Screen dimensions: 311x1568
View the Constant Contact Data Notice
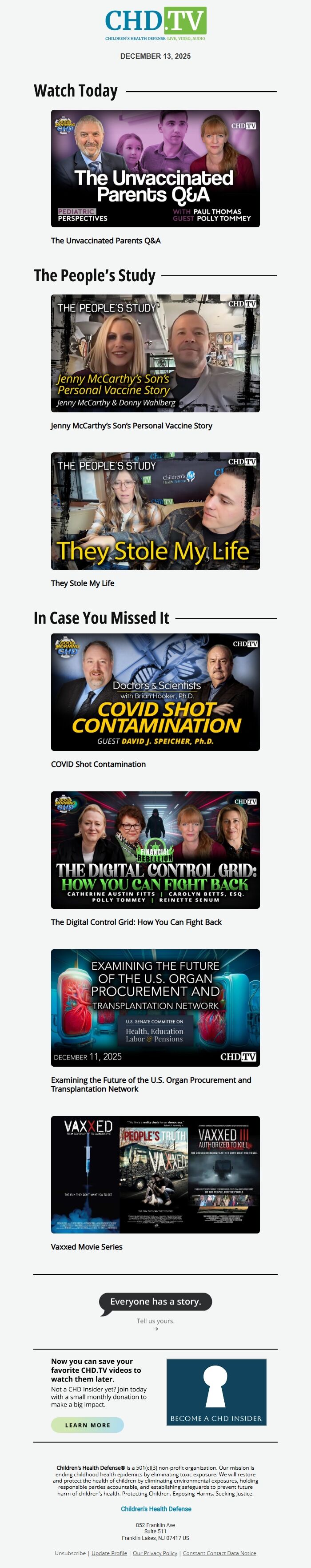point(219,1553)
